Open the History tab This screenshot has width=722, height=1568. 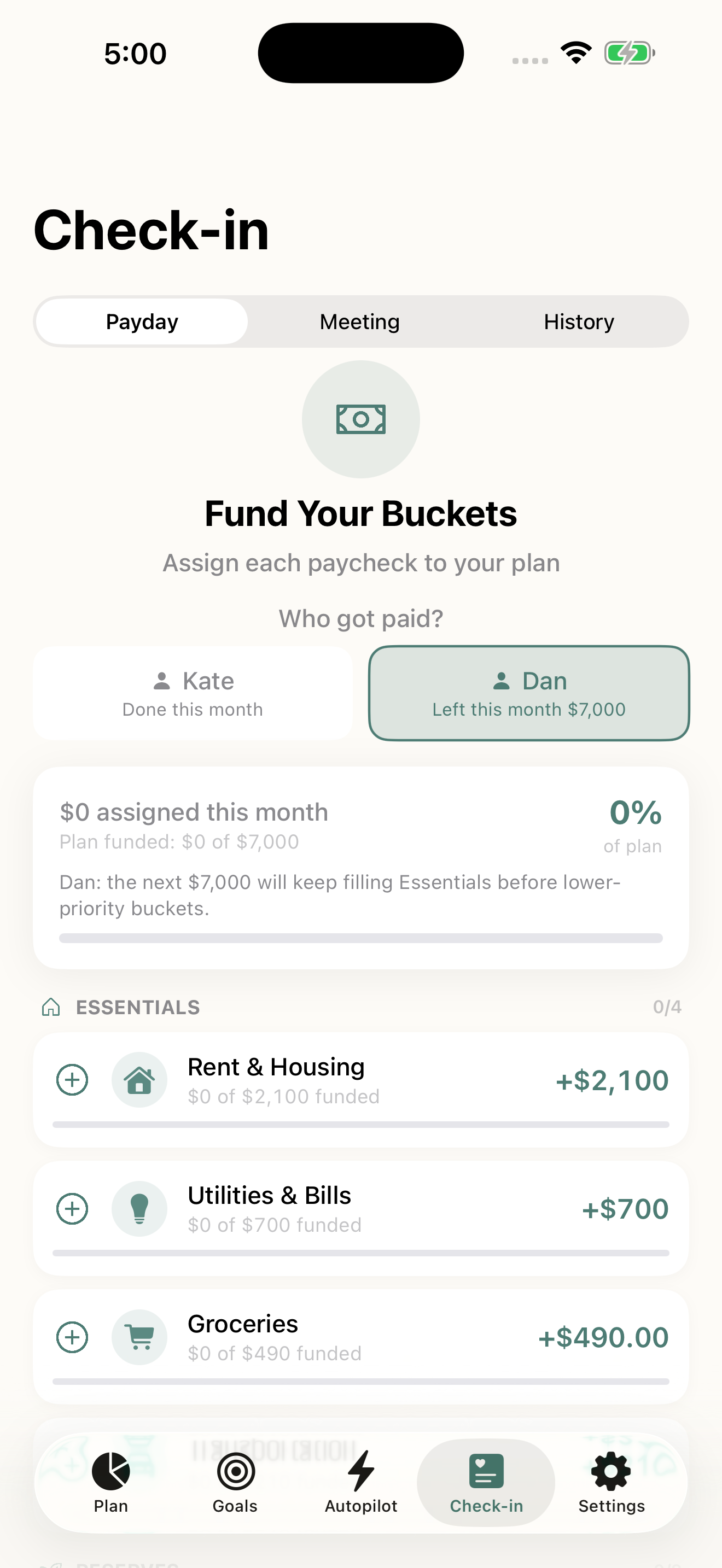click(x=578, y=321)
